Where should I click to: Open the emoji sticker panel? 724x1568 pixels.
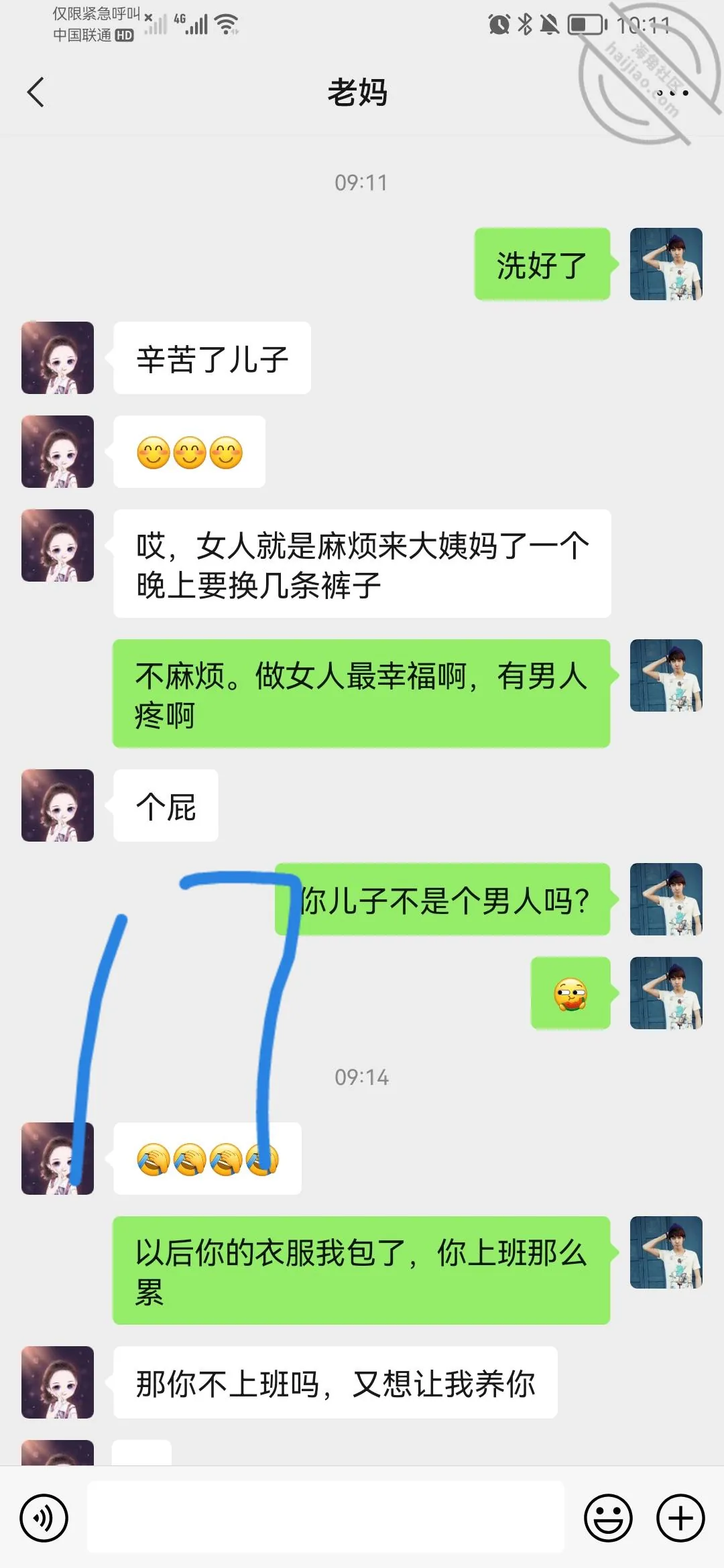[x=608, y=1518]
